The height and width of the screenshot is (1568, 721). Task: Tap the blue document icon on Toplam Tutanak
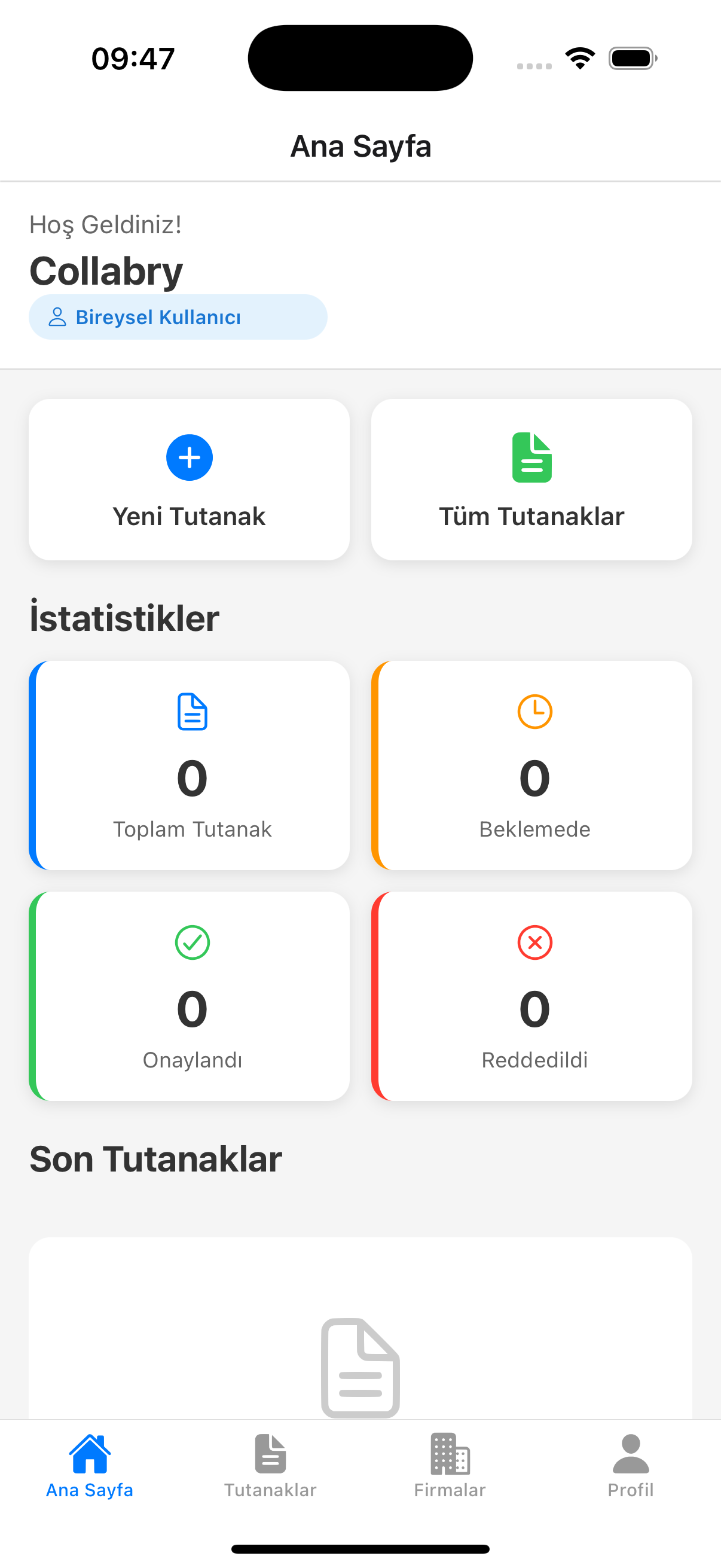(191, 710)
